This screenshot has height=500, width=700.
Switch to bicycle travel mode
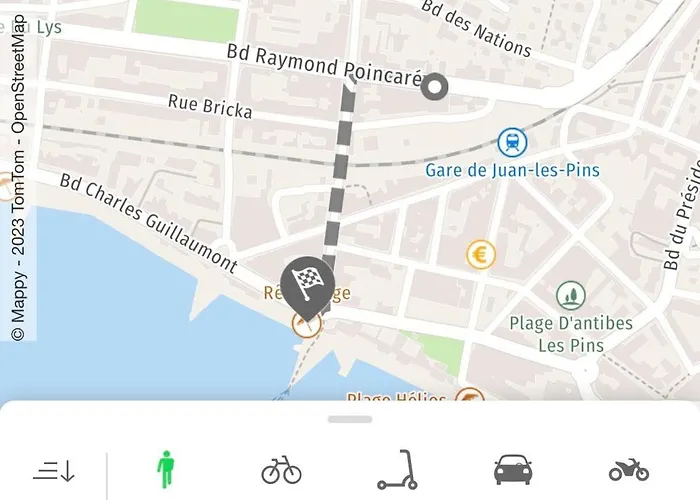pyautogui.click(x=281, y=469)
